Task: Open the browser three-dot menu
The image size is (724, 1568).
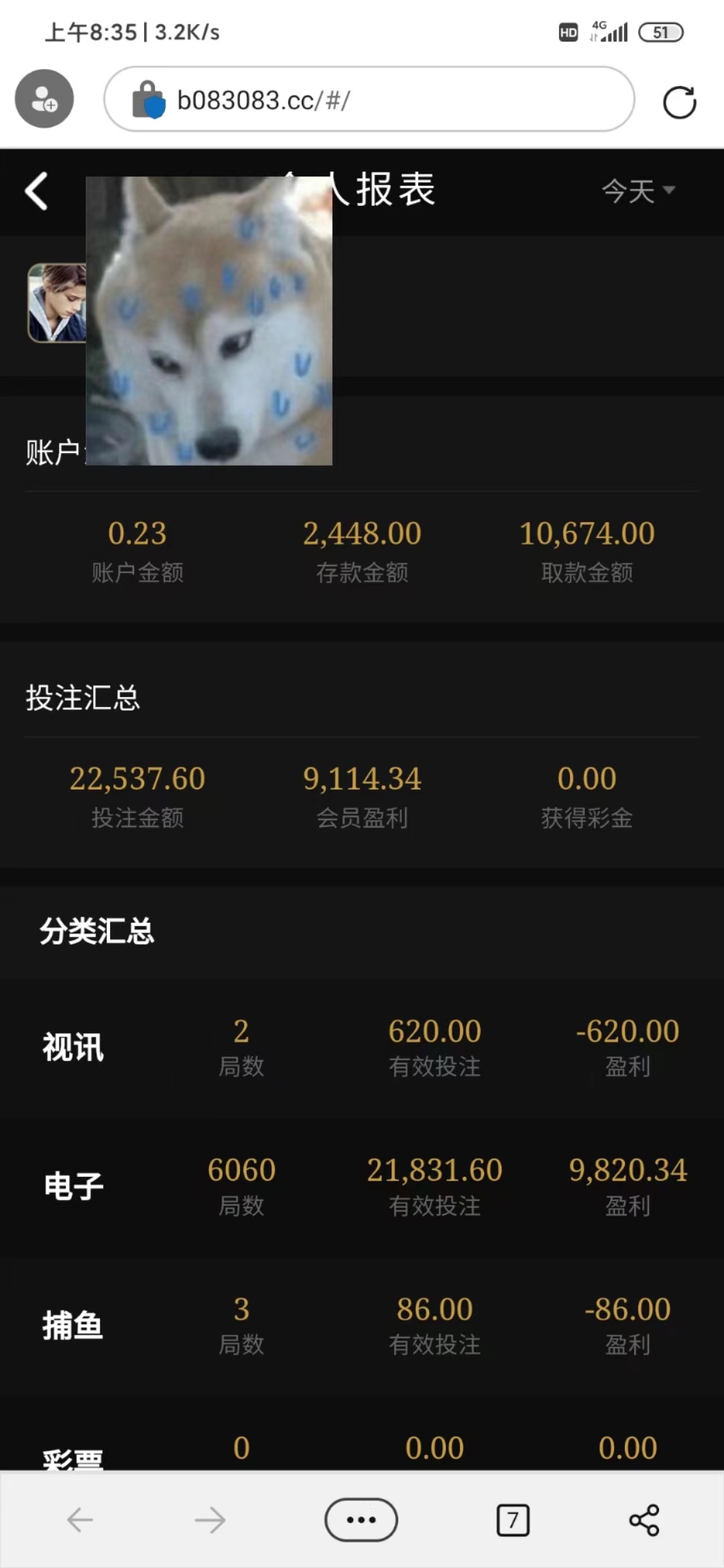Action: (361, 1520)
